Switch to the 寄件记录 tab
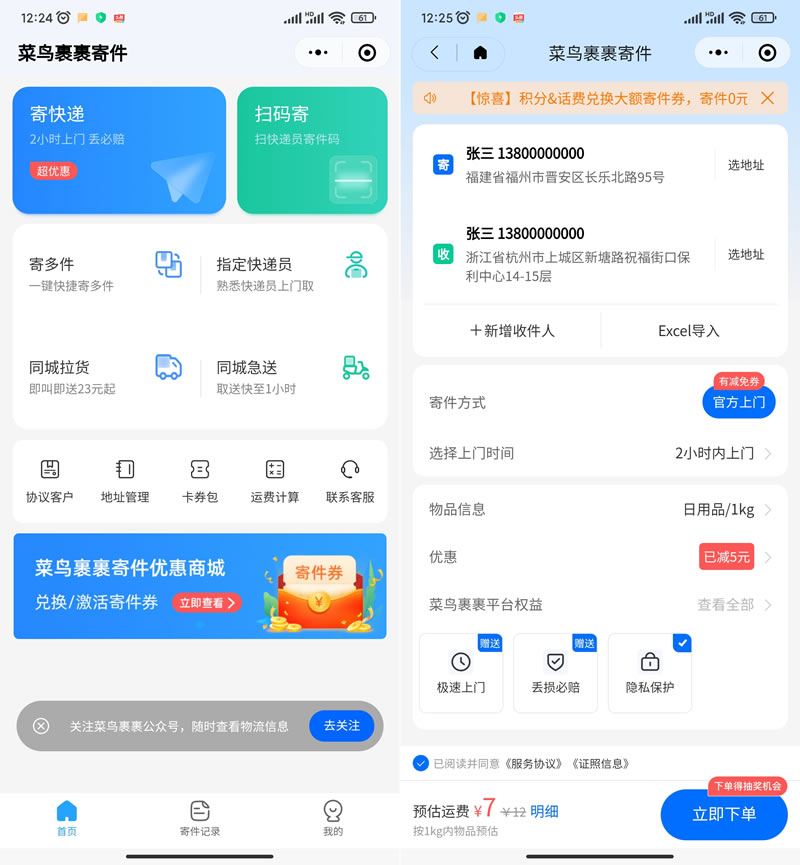 (x=200, y=817)
